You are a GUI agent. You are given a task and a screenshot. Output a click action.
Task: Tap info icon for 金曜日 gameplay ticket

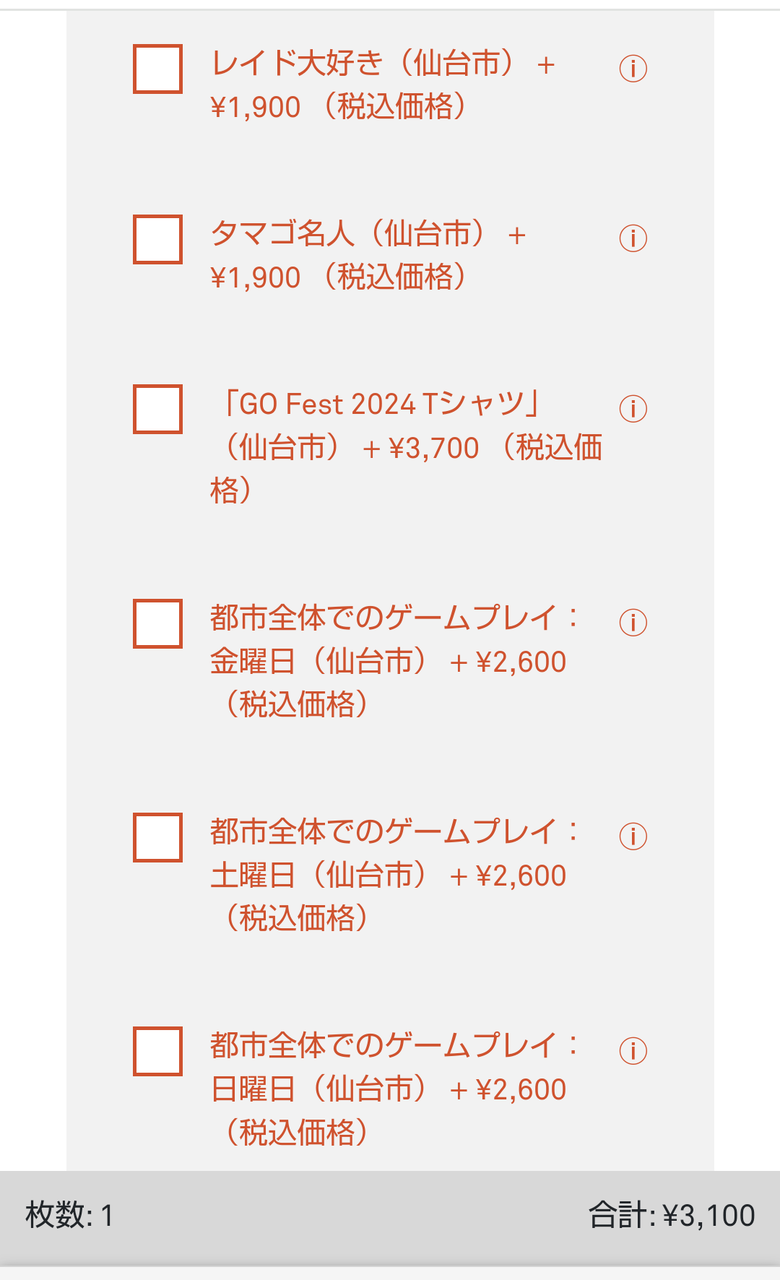(633, 622)
